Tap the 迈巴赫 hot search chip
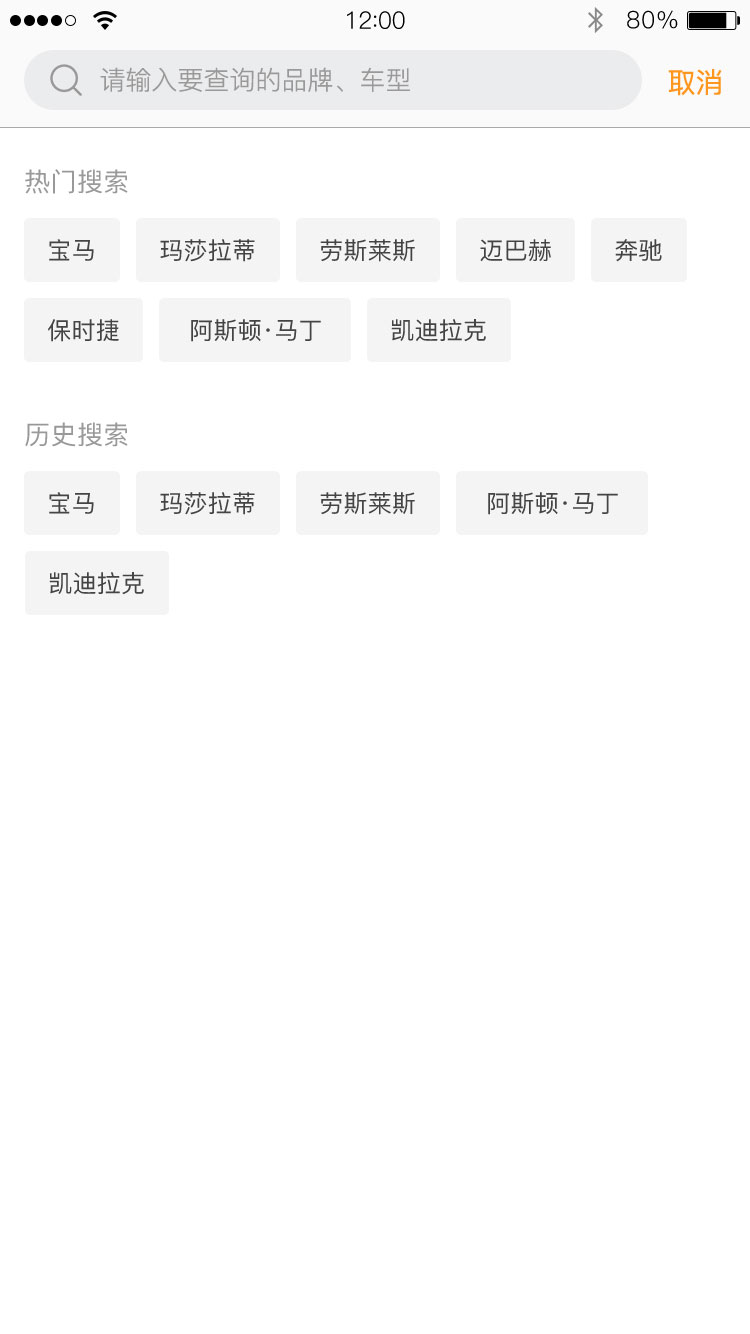 pyautogui.click(x=515, y=250)
